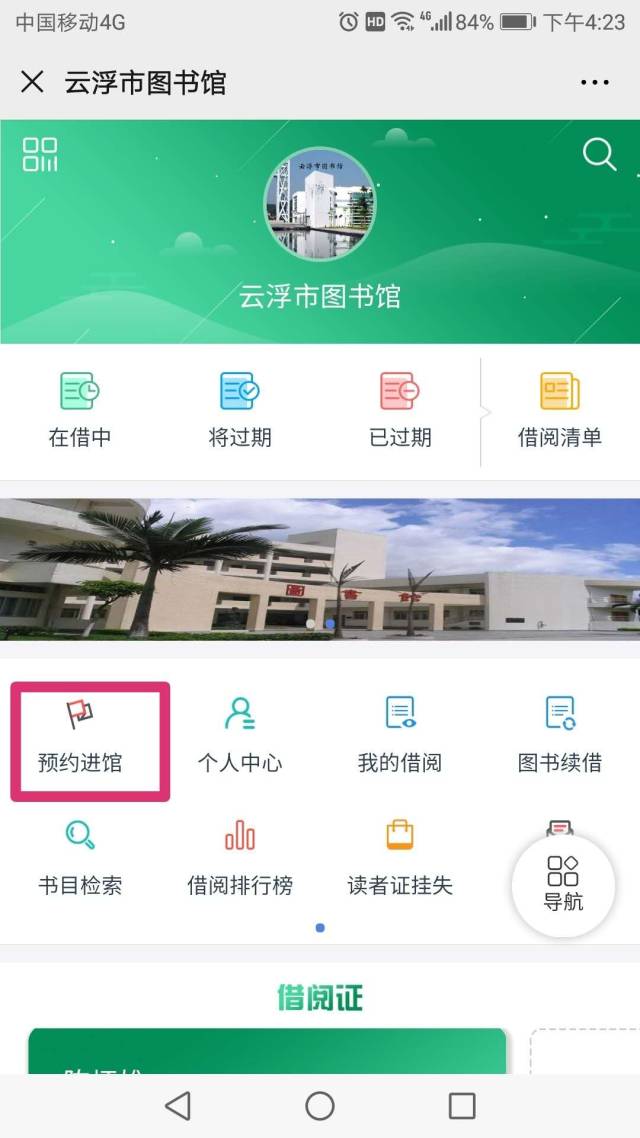640x1138 pixels.
Task: Check 已过期 overdue books
Action: tap(400, 410)
